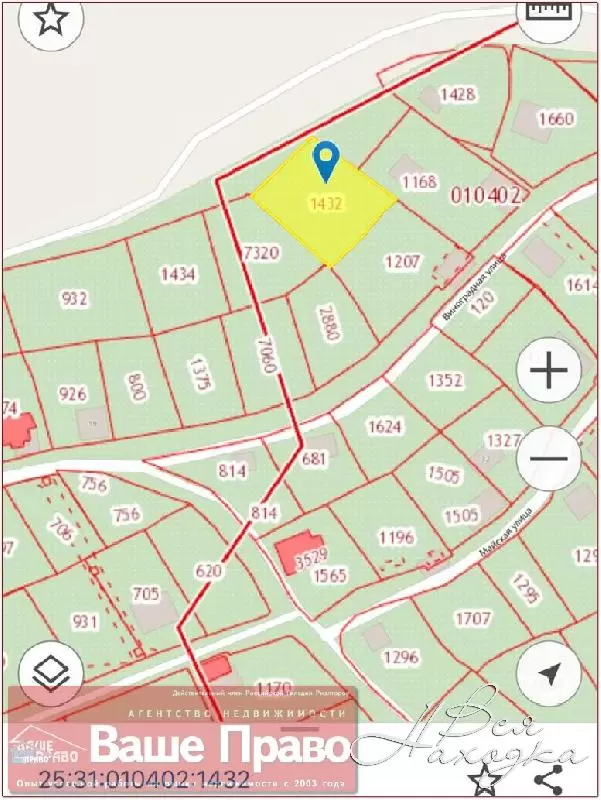Select the blue pin on plot 1432

tap(327, 160)
